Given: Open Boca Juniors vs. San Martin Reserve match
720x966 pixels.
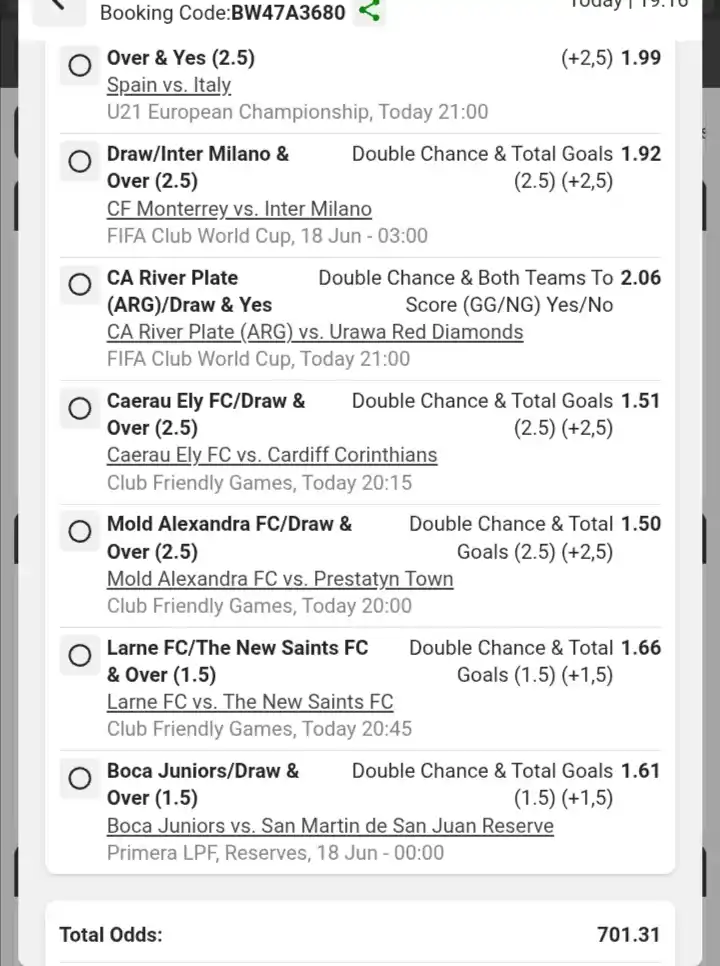Looking at the screenshot, I should 330,826.
